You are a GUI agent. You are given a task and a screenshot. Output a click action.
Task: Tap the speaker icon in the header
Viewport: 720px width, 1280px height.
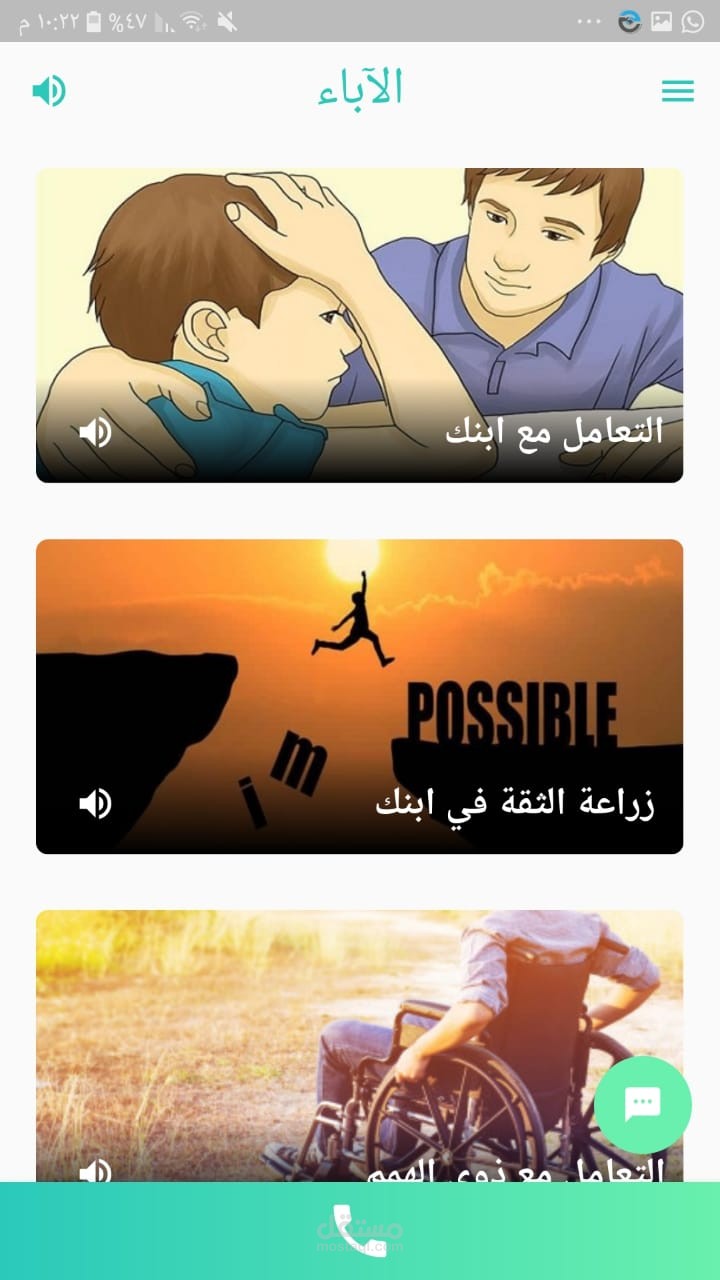[x=48, y=91]
